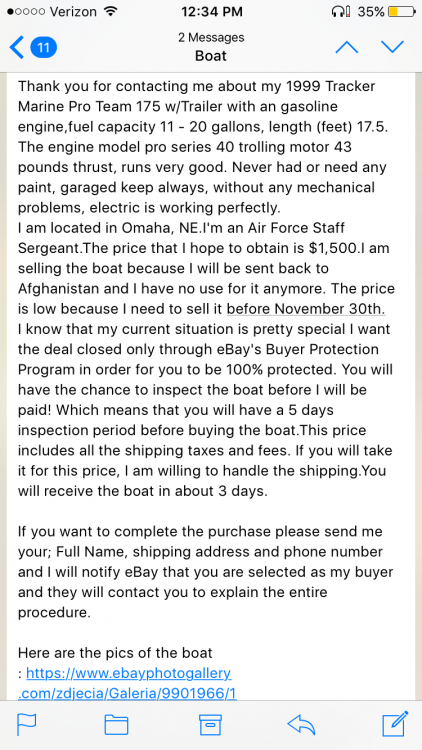Archive the Boat email
Image resolution: width=422 pixels, height=750 pixels.
pyautogui.click(x=210, y=725)
